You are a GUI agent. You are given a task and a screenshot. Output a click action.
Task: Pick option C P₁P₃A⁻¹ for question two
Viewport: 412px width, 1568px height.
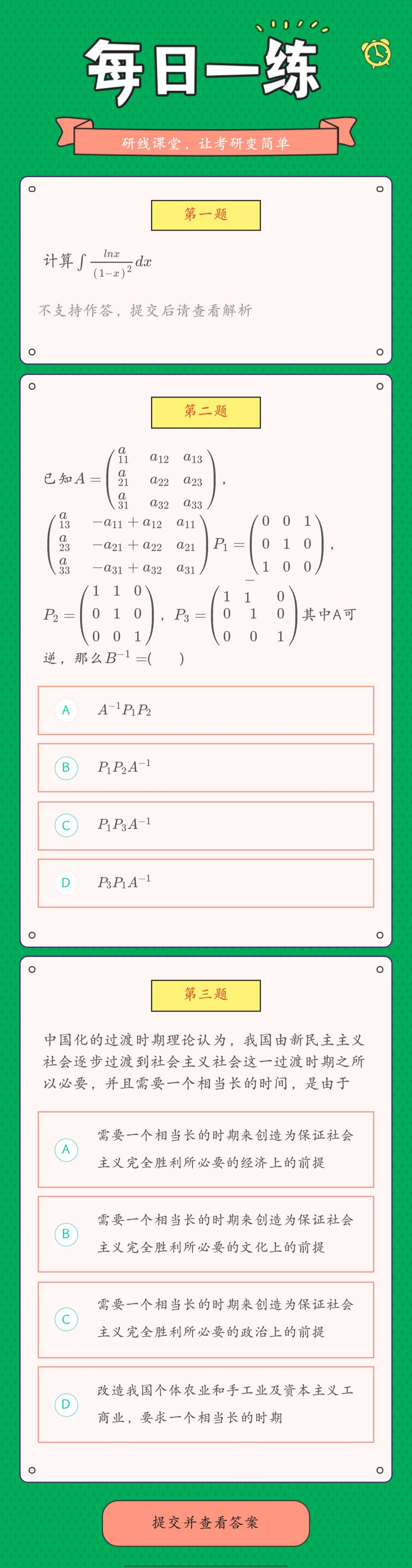[x=205, y=826]
